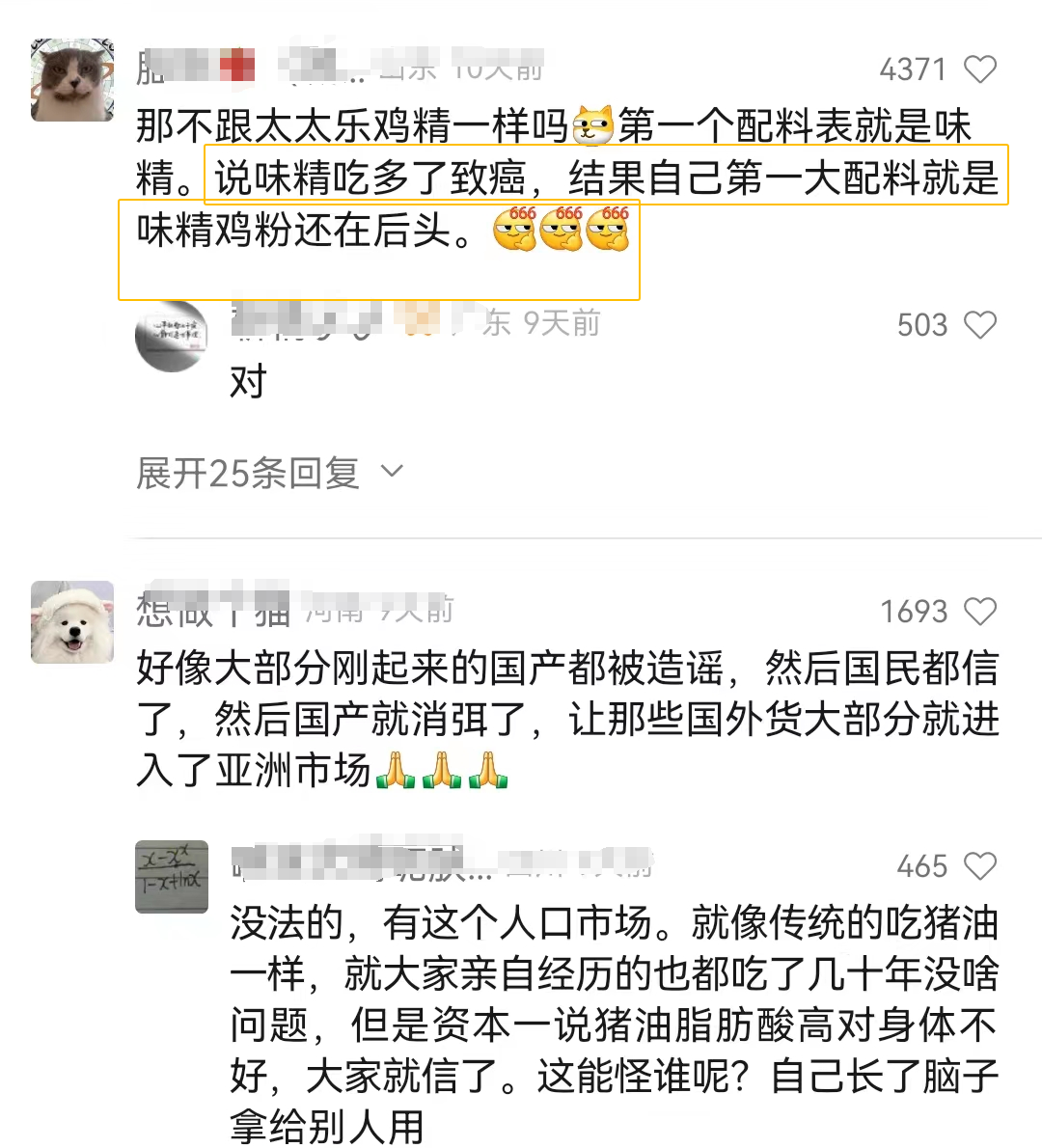Like the reply with 465 likes
Image resolution: width=1042 pixels, height=1148 pixels.
[x=980, y=866]
